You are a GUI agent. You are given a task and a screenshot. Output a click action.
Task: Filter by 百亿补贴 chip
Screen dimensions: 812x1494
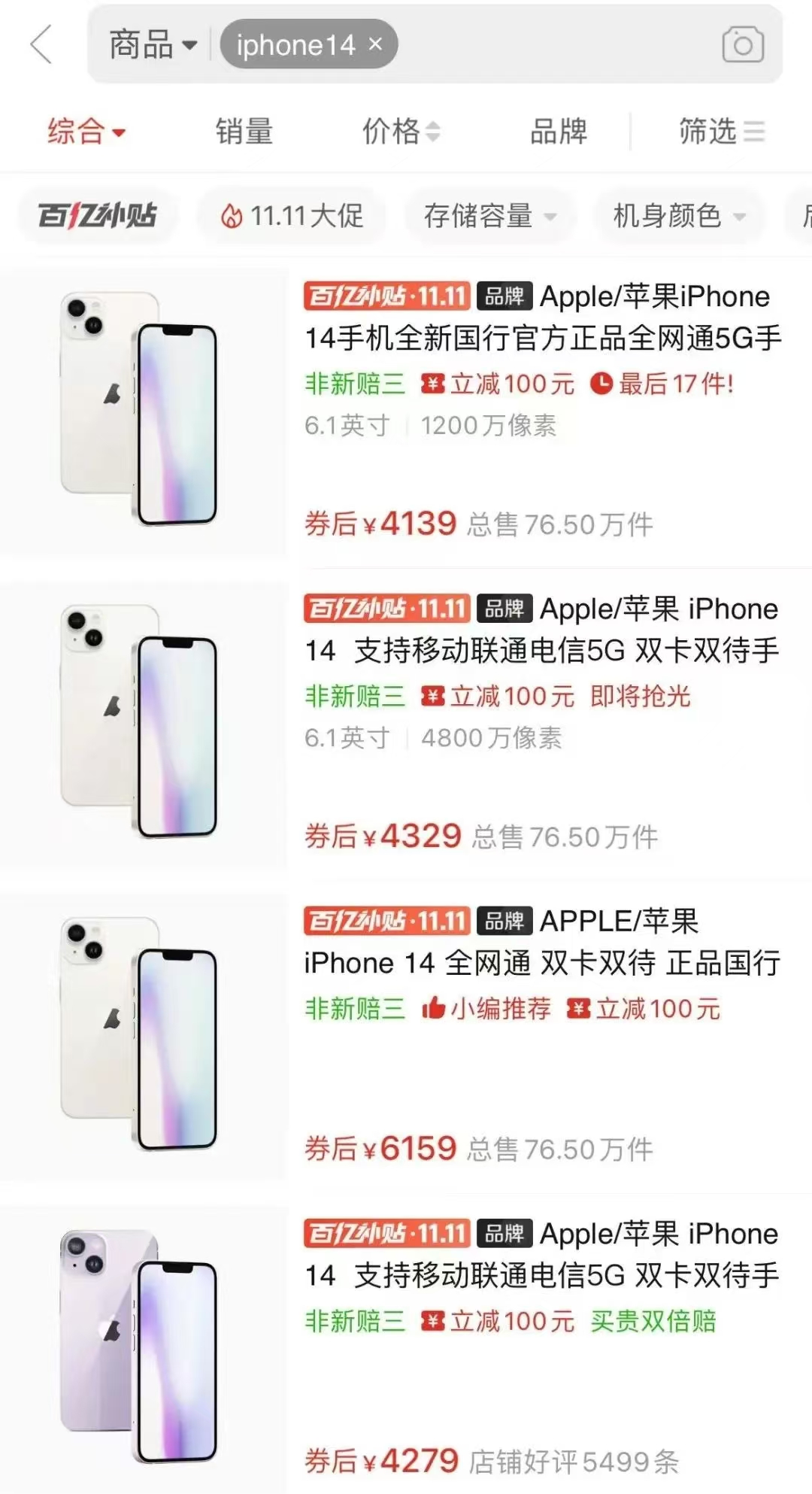click(98, 216)
